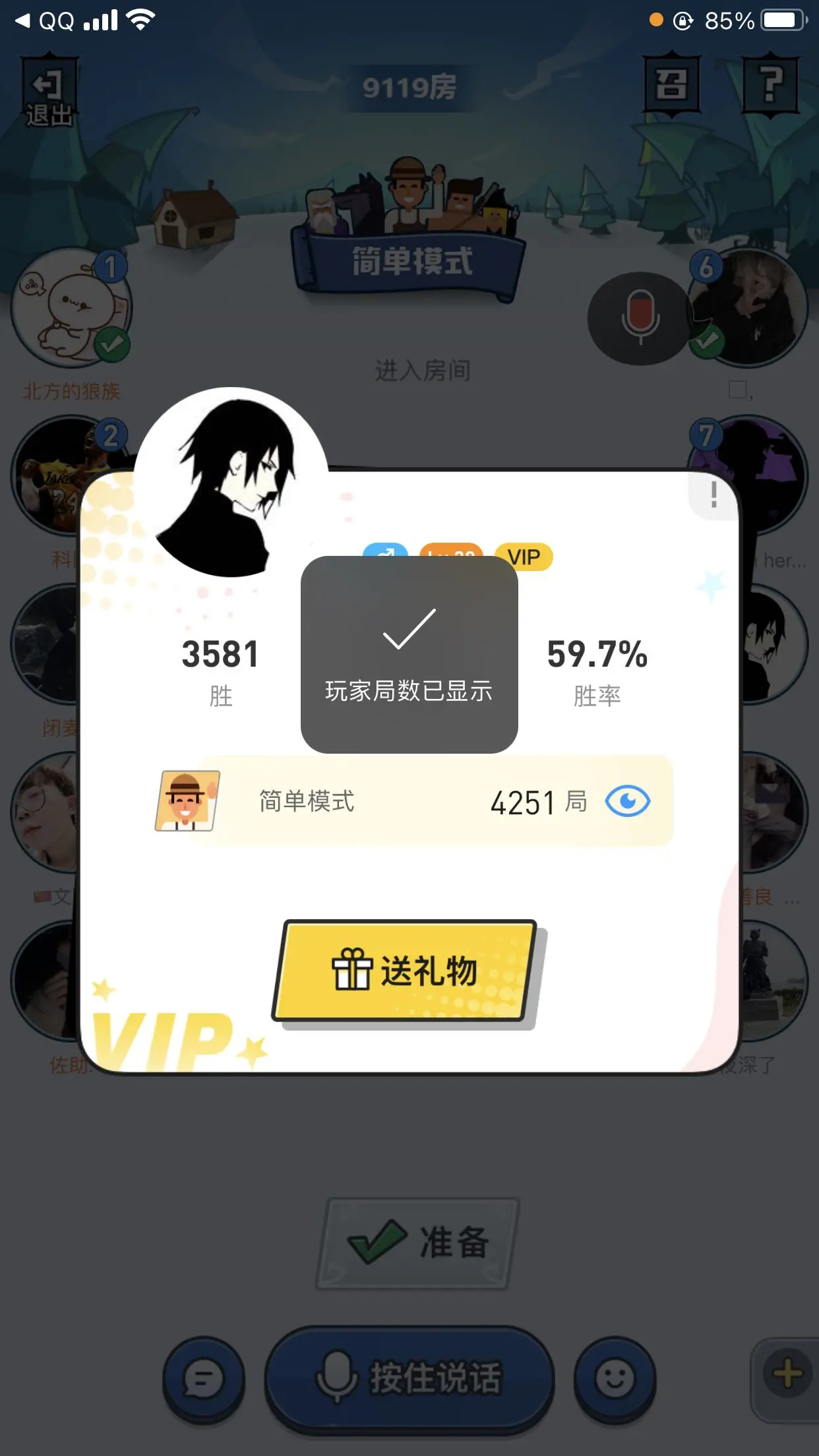
Task: Tap the red microphone icon
Action: click(x=640, y=318)
